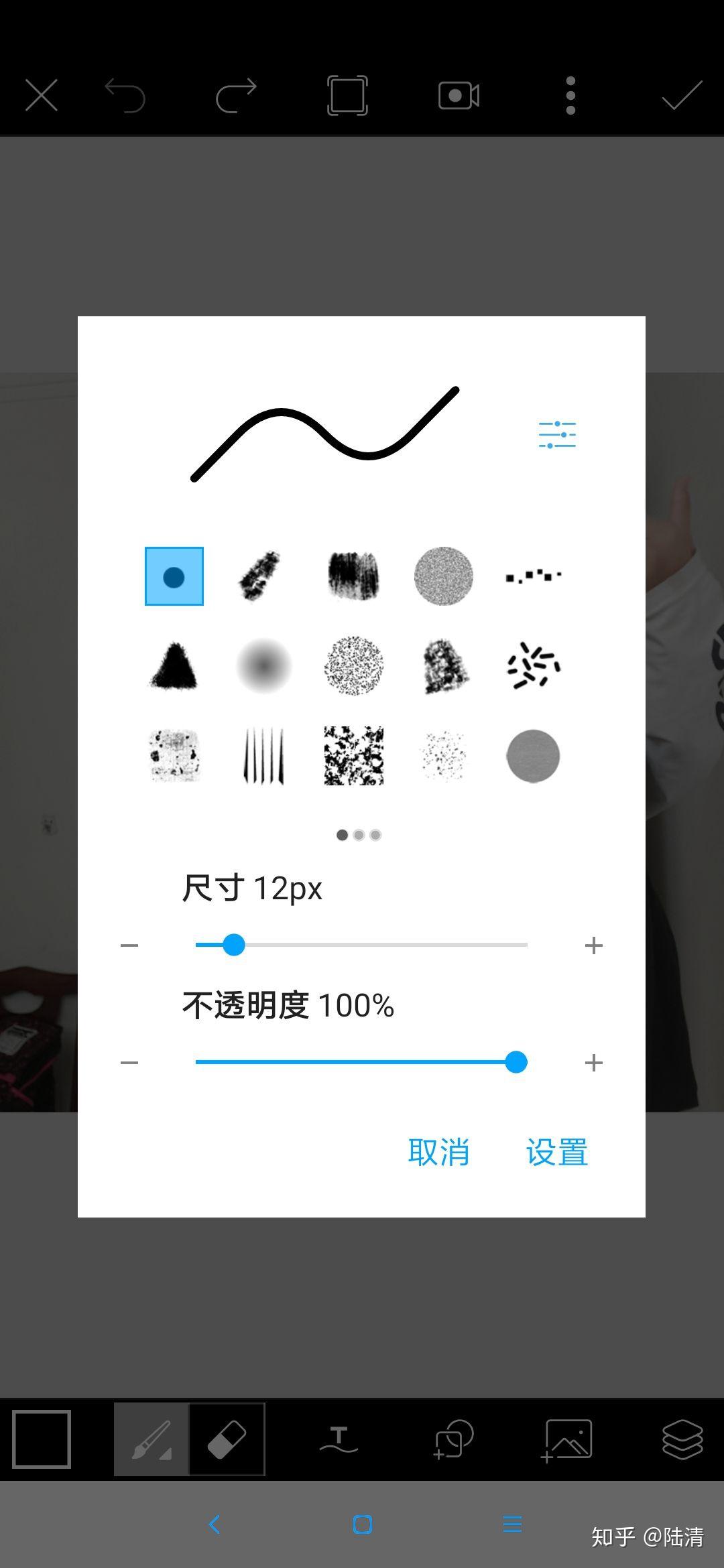The height and width of the screenshot is (1568, 724).
Task: Choose the scattered dashes brush
Action: pyautogui.click(x=533, y=666)
